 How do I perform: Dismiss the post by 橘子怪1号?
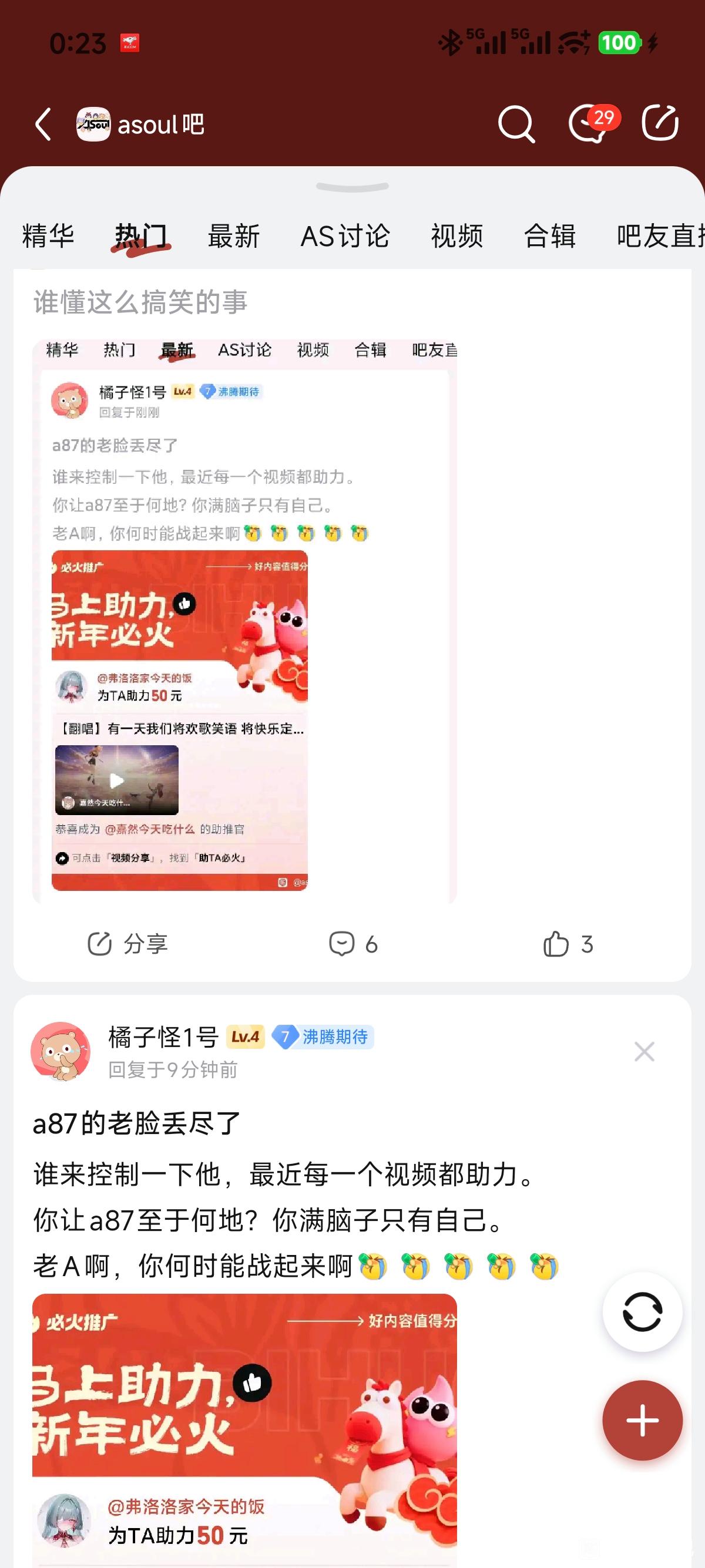point(644,1051)
